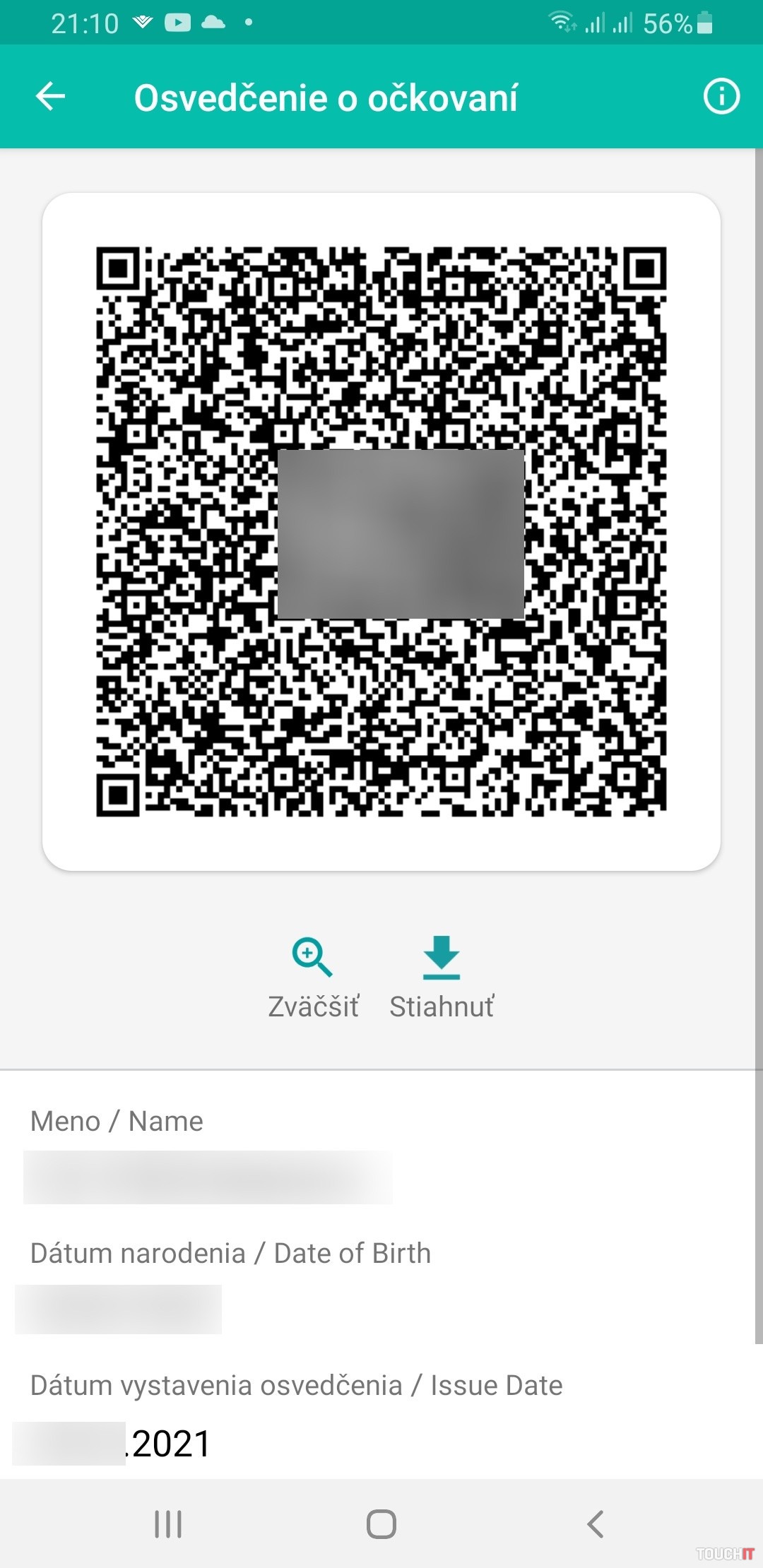
Task: Tap Stiahnuť to download the certificate
Action: (x=442, y=977)
